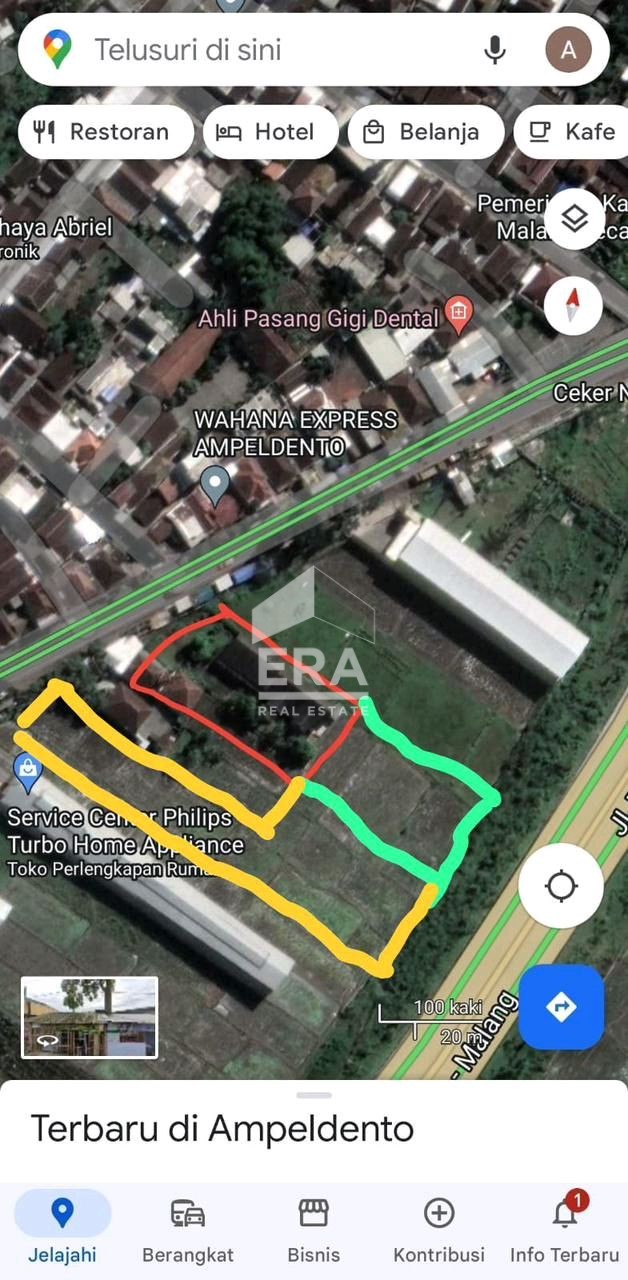Open Service Center Philips shop marker
Screen dimensions: 628x1280
[x=27, y=771]
